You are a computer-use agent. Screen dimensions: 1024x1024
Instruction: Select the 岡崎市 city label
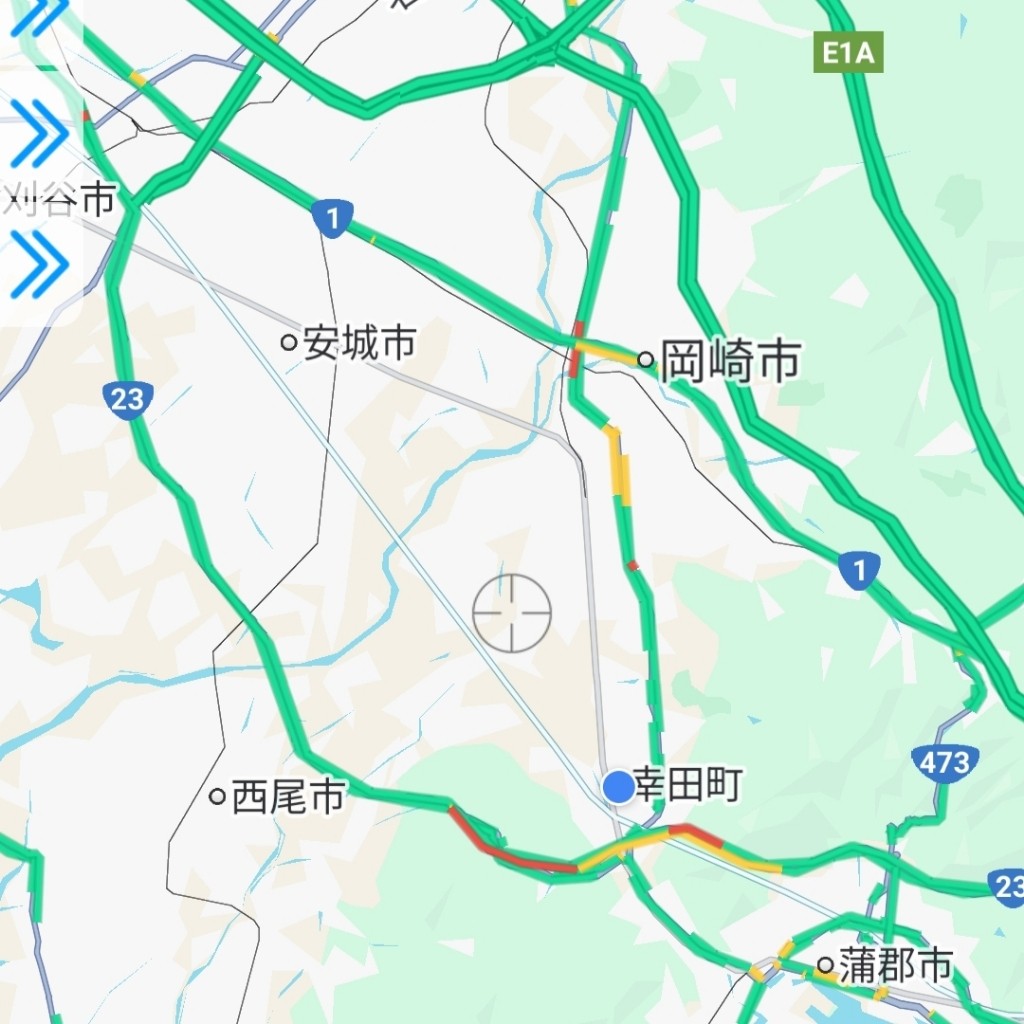[x=730, y=359]
